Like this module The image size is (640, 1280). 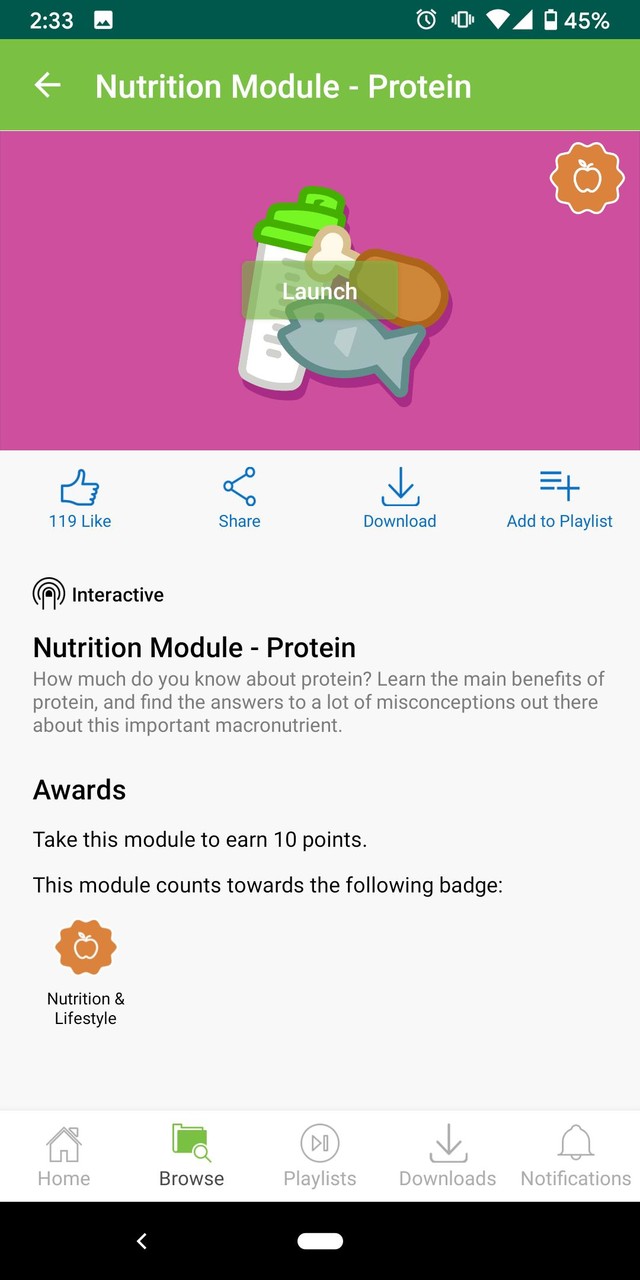pos(80,499)
